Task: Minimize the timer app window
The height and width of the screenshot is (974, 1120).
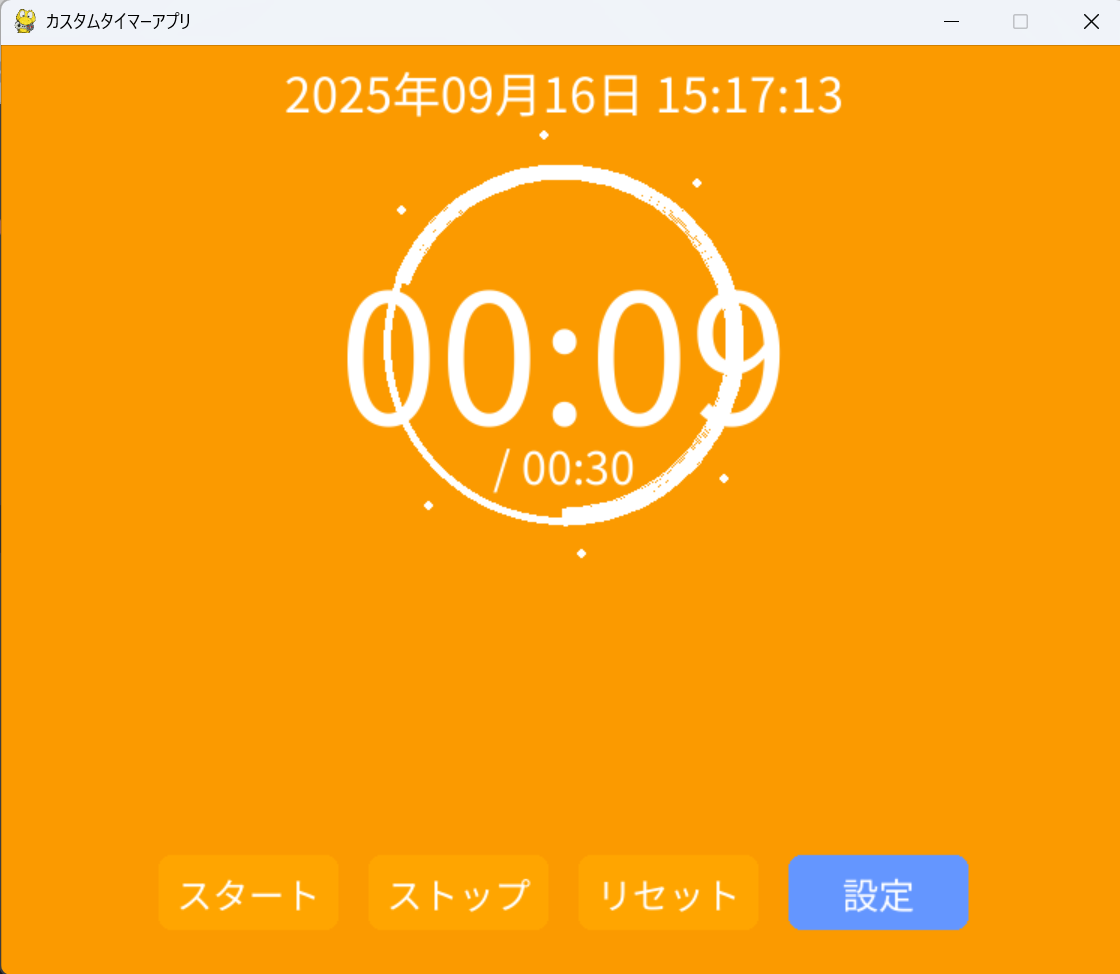Action: (951, 22)
